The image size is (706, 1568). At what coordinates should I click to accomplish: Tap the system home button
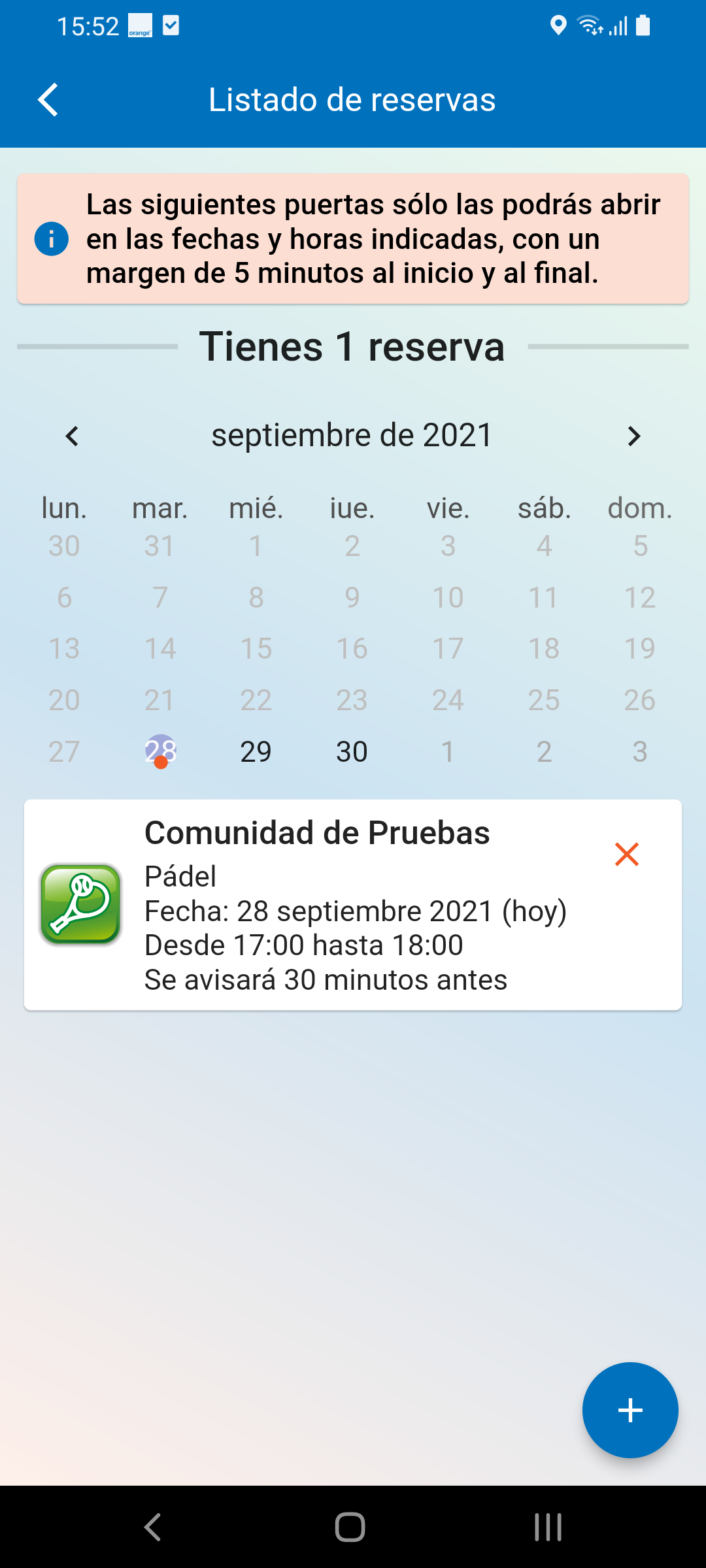pyautogui.click(x=350, y=1527)
